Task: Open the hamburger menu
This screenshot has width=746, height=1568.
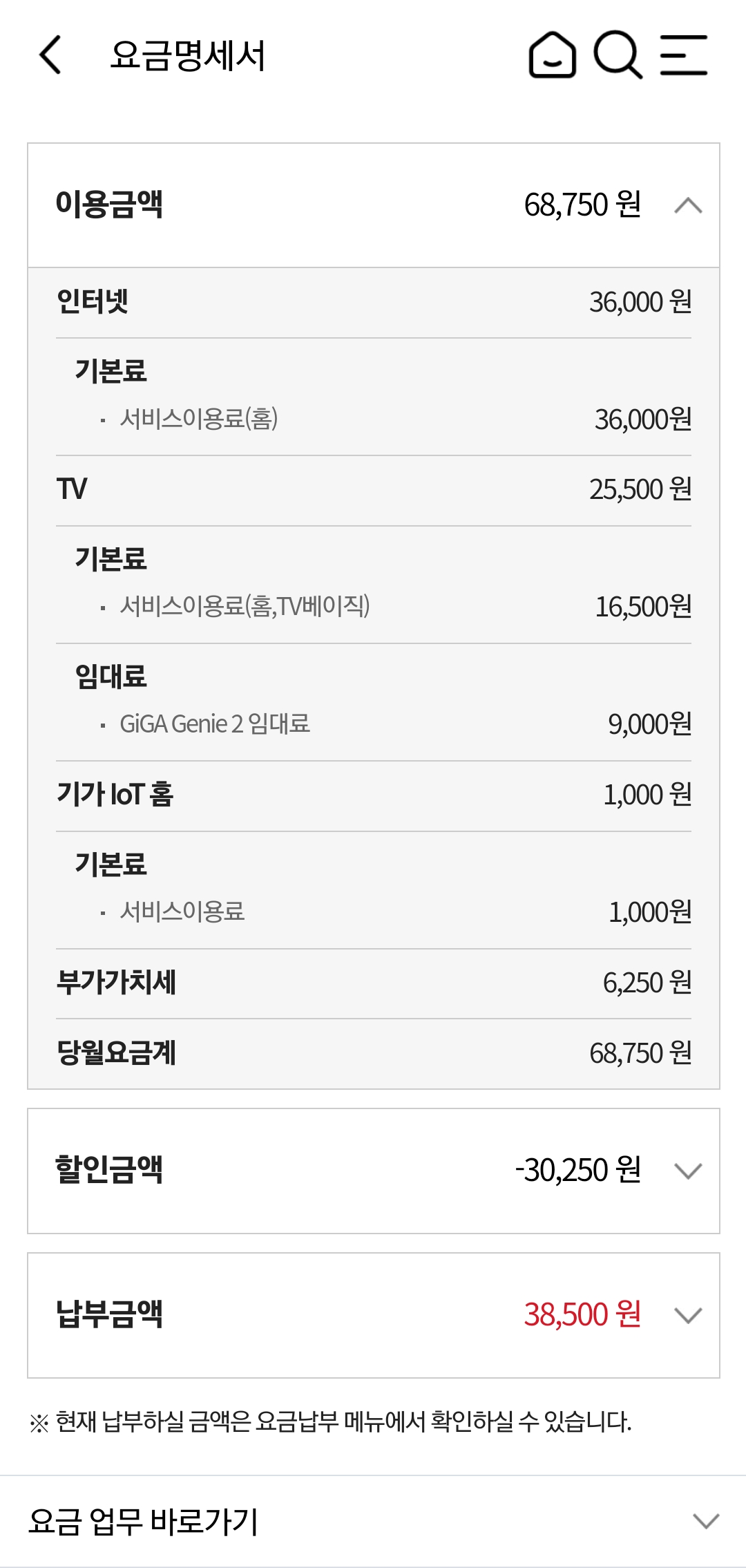Action: click(x=683, y=55)
